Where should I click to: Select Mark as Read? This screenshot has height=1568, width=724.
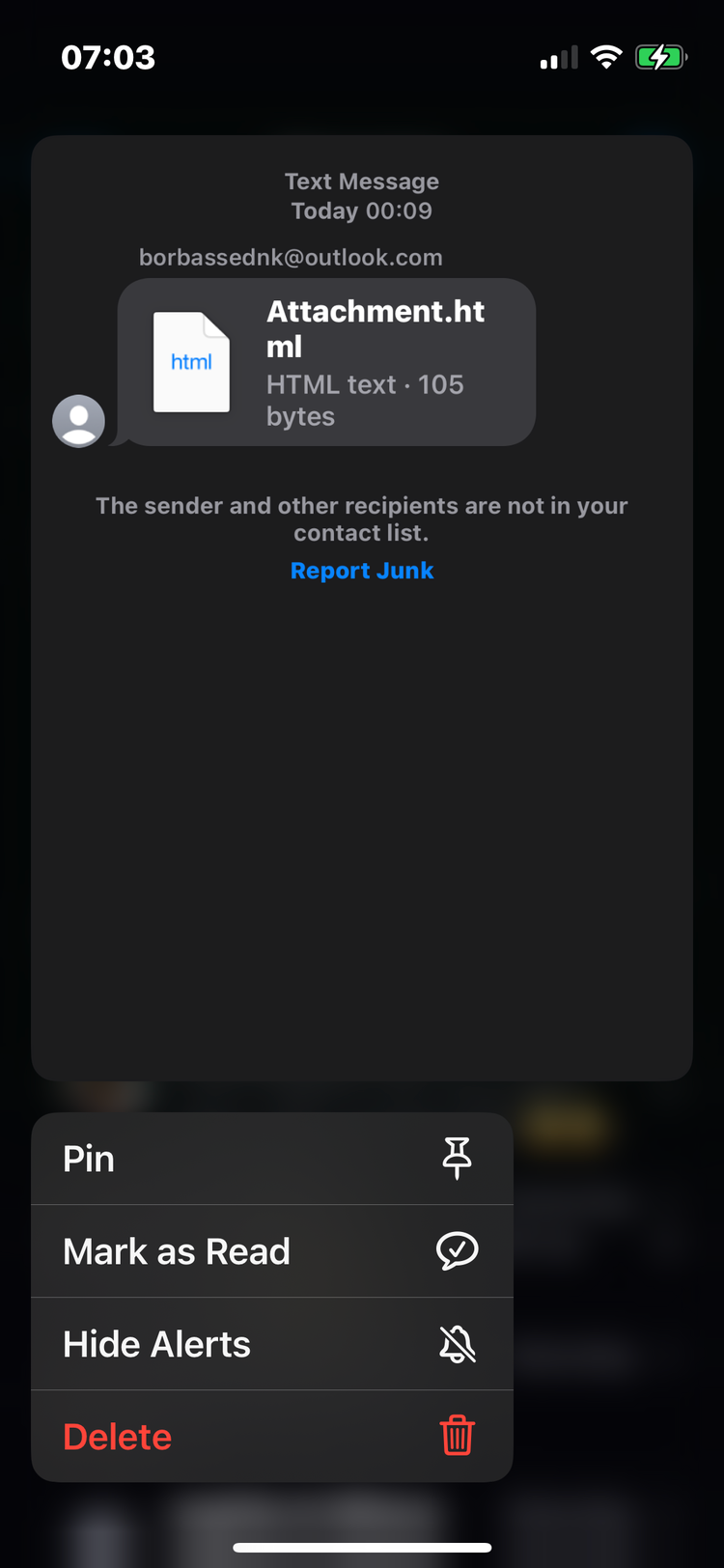click(271, 1251)
